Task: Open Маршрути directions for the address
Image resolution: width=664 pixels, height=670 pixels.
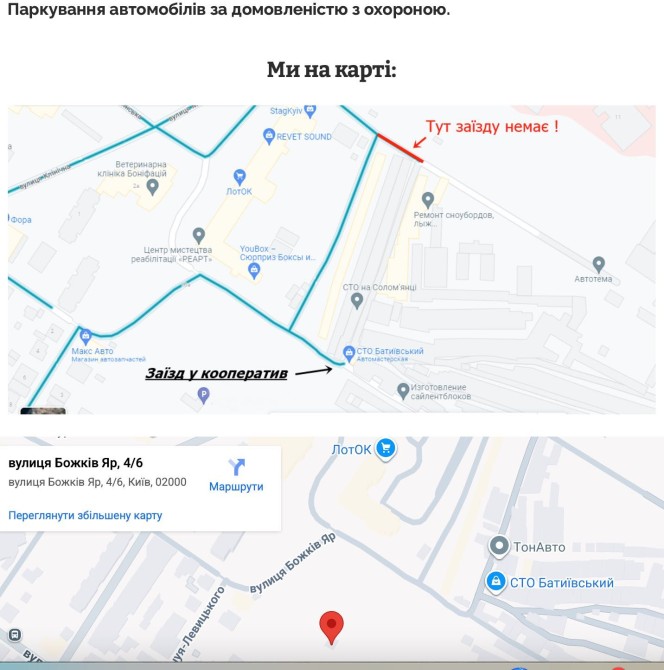Action: click(236, 475)
